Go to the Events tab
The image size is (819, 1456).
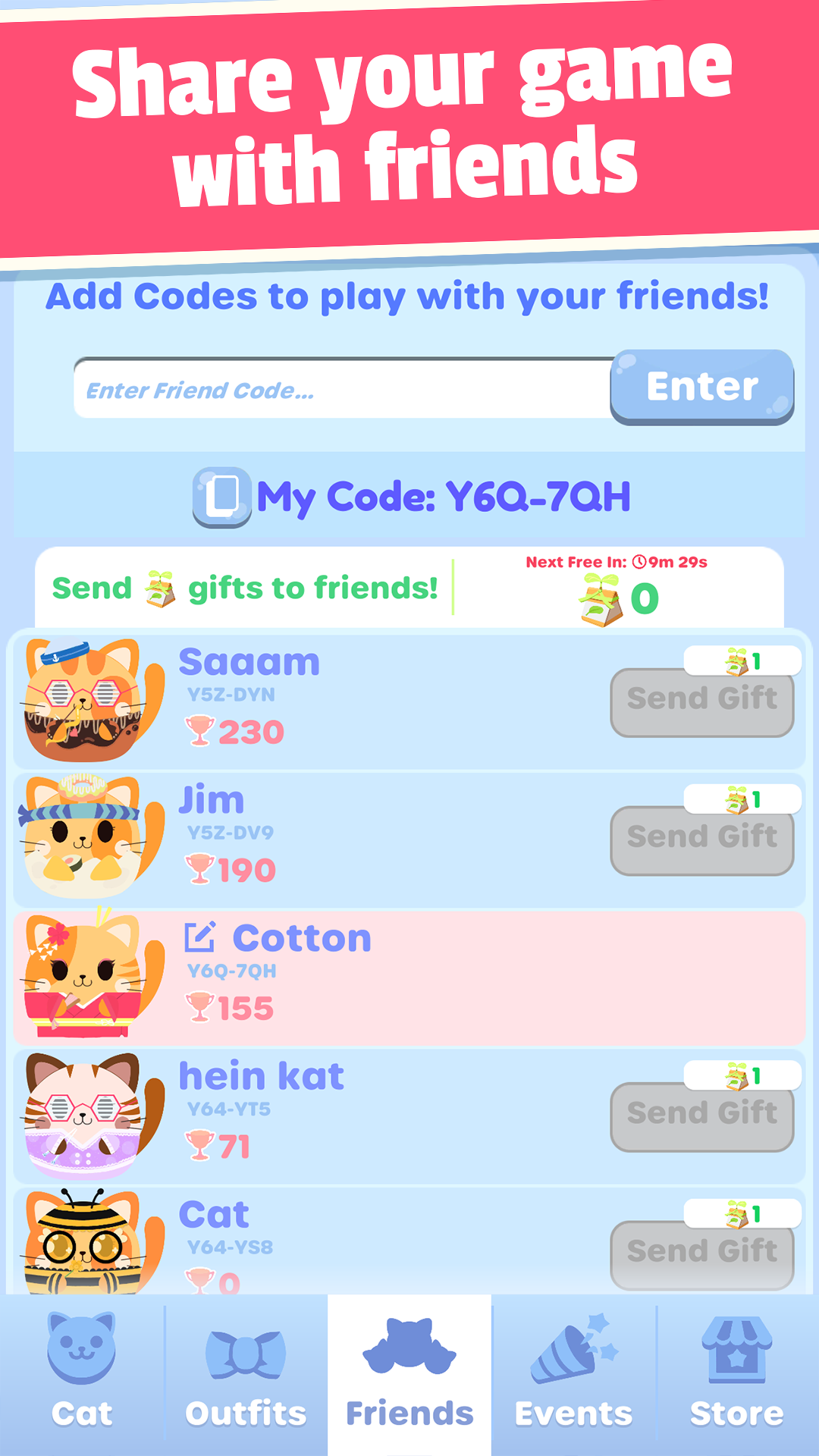573,1373
